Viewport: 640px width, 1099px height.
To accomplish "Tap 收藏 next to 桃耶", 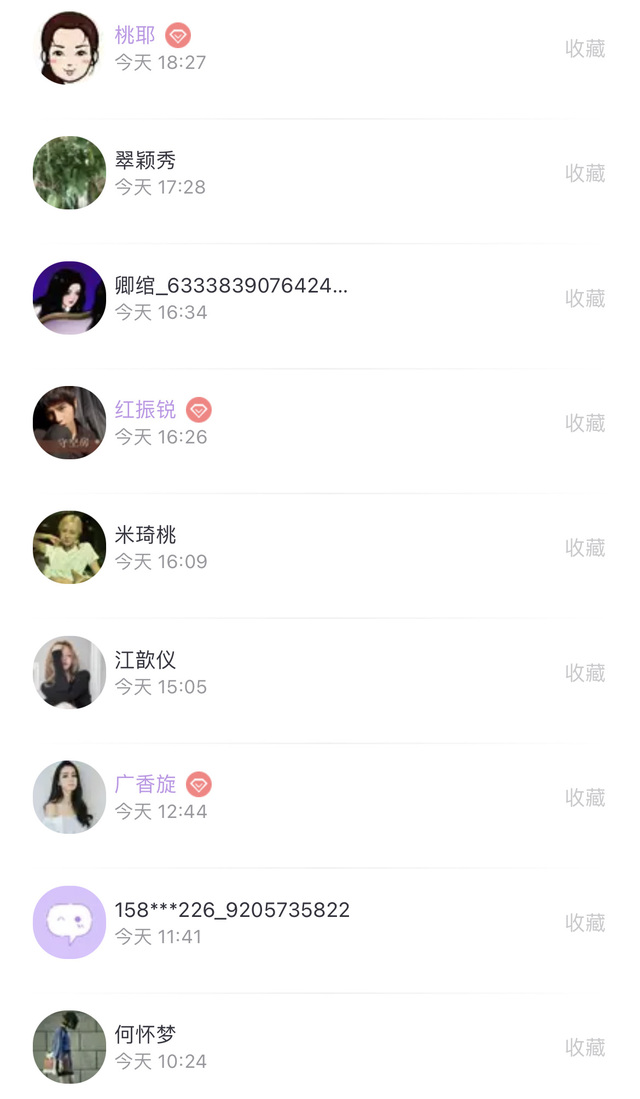I will [585, 48].
